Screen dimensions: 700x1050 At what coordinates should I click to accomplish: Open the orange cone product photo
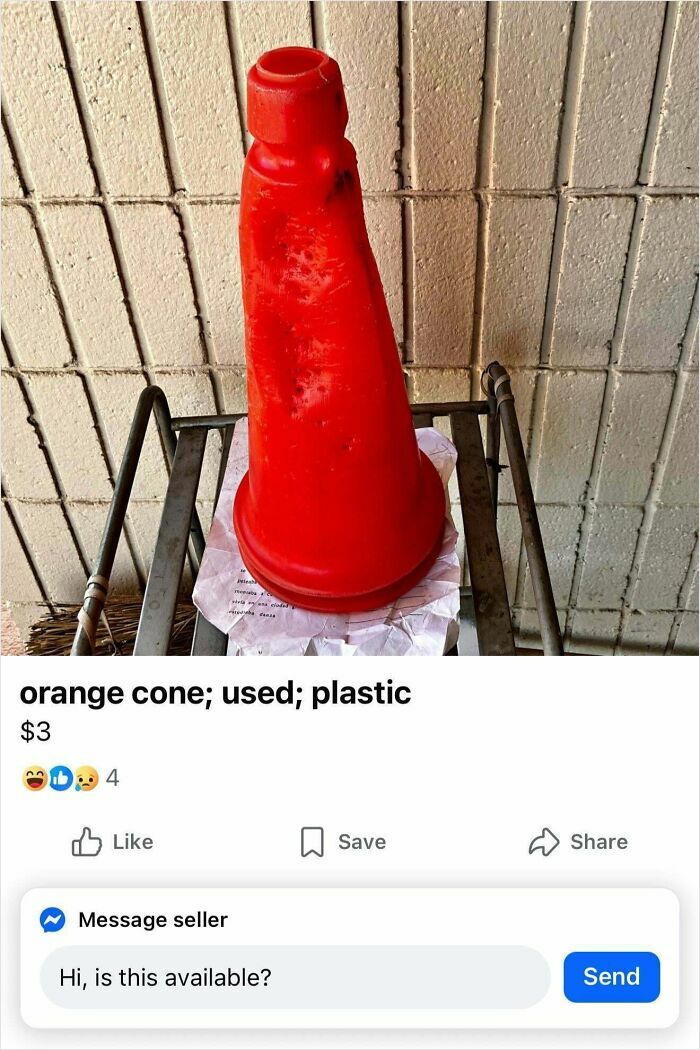pyautogui.click(x=350, y=328)
